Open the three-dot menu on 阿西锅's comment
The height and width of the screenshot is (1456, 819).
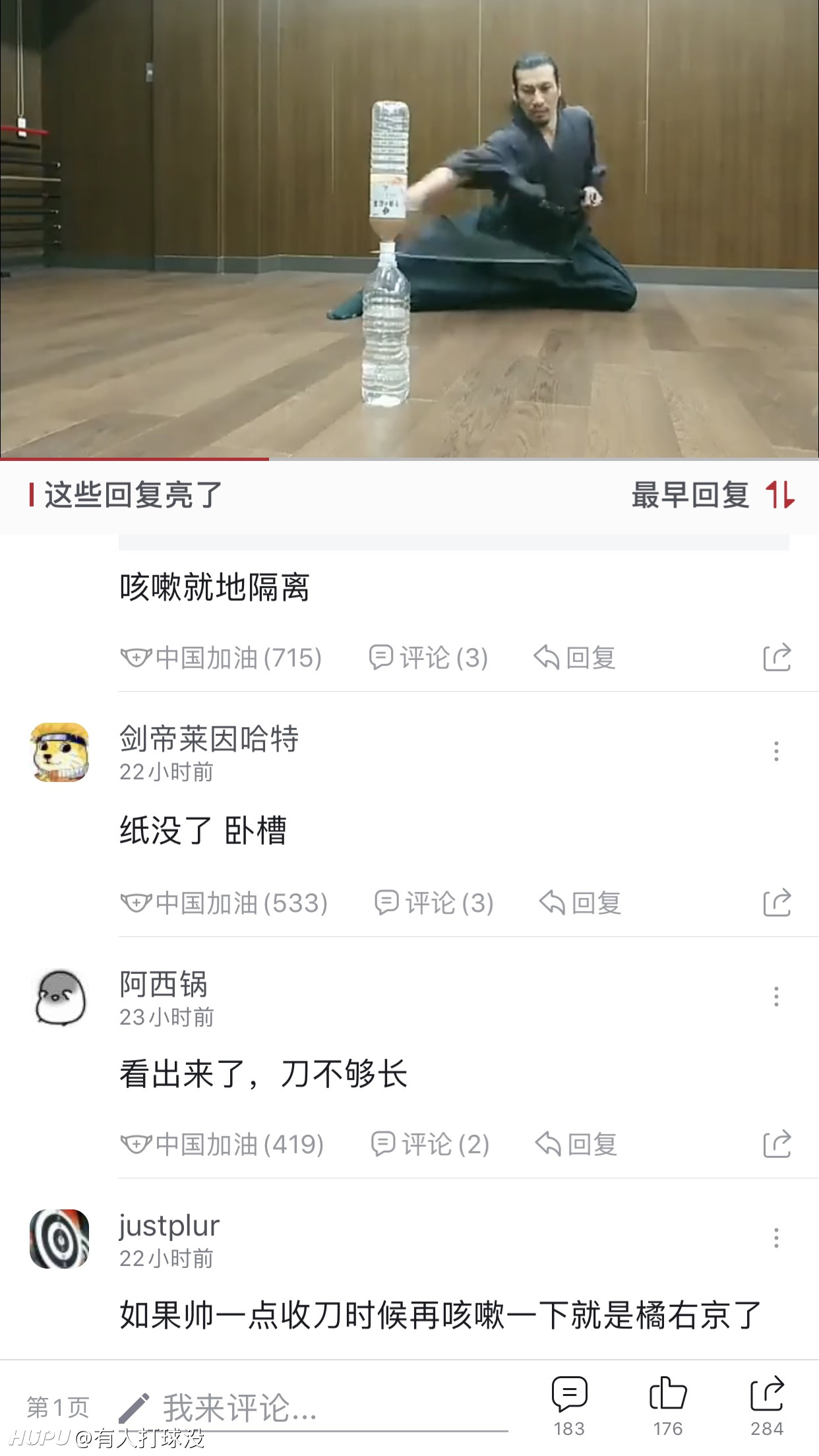tap(776, 996)
